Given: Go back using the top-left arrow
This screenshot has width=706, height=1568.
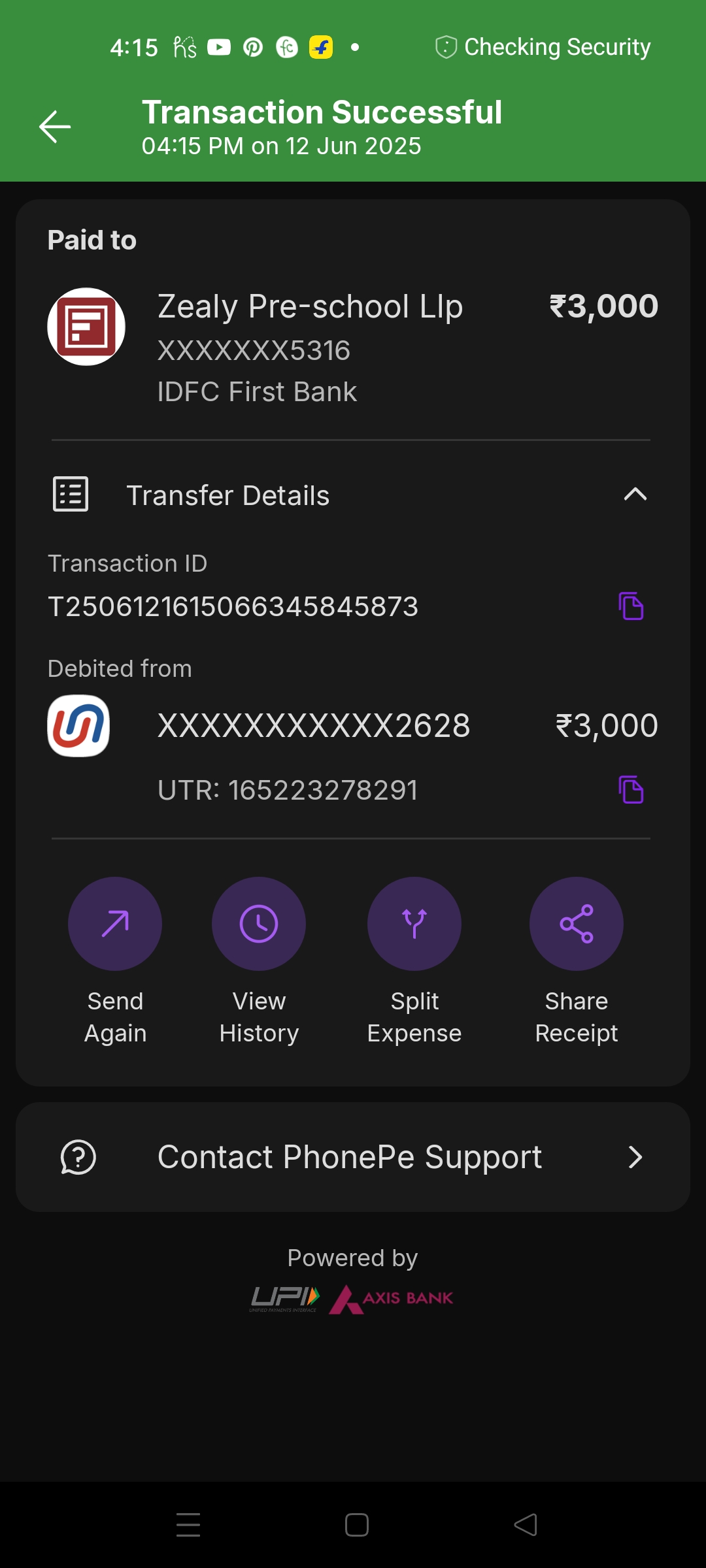Looking at the screenshot, I should [x=55, y=127].
